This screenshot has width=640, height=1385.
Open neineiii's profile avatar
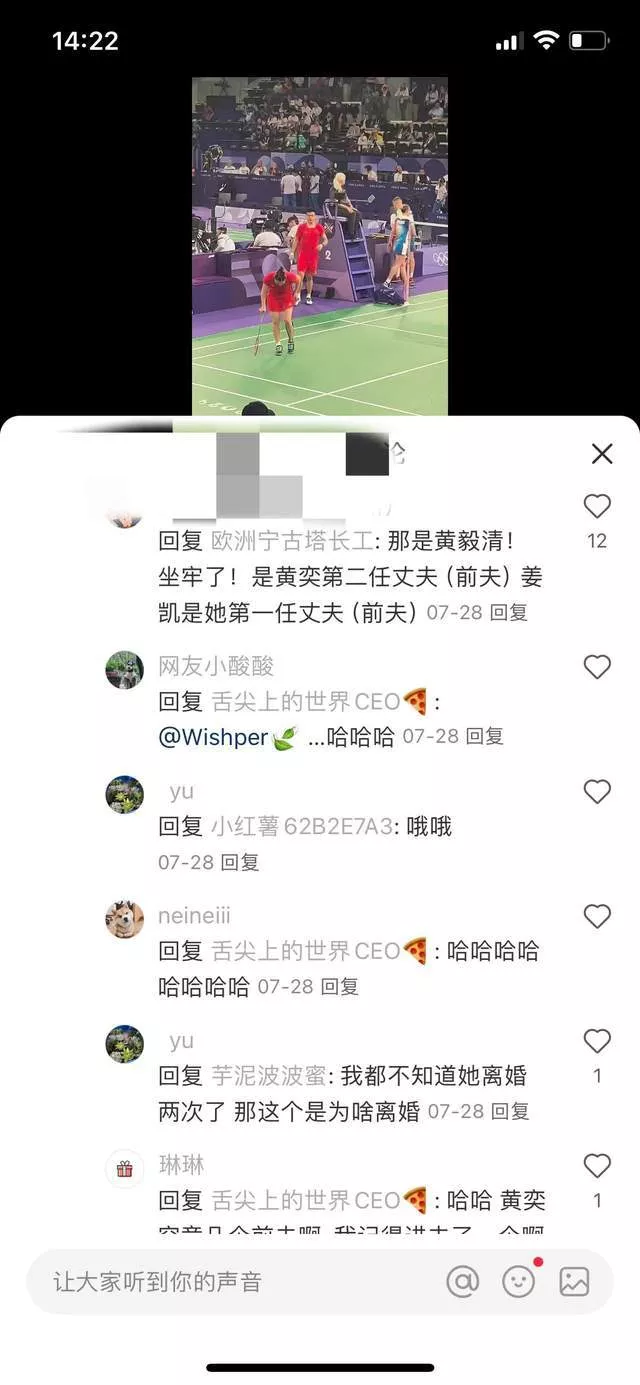pos(125,918)
